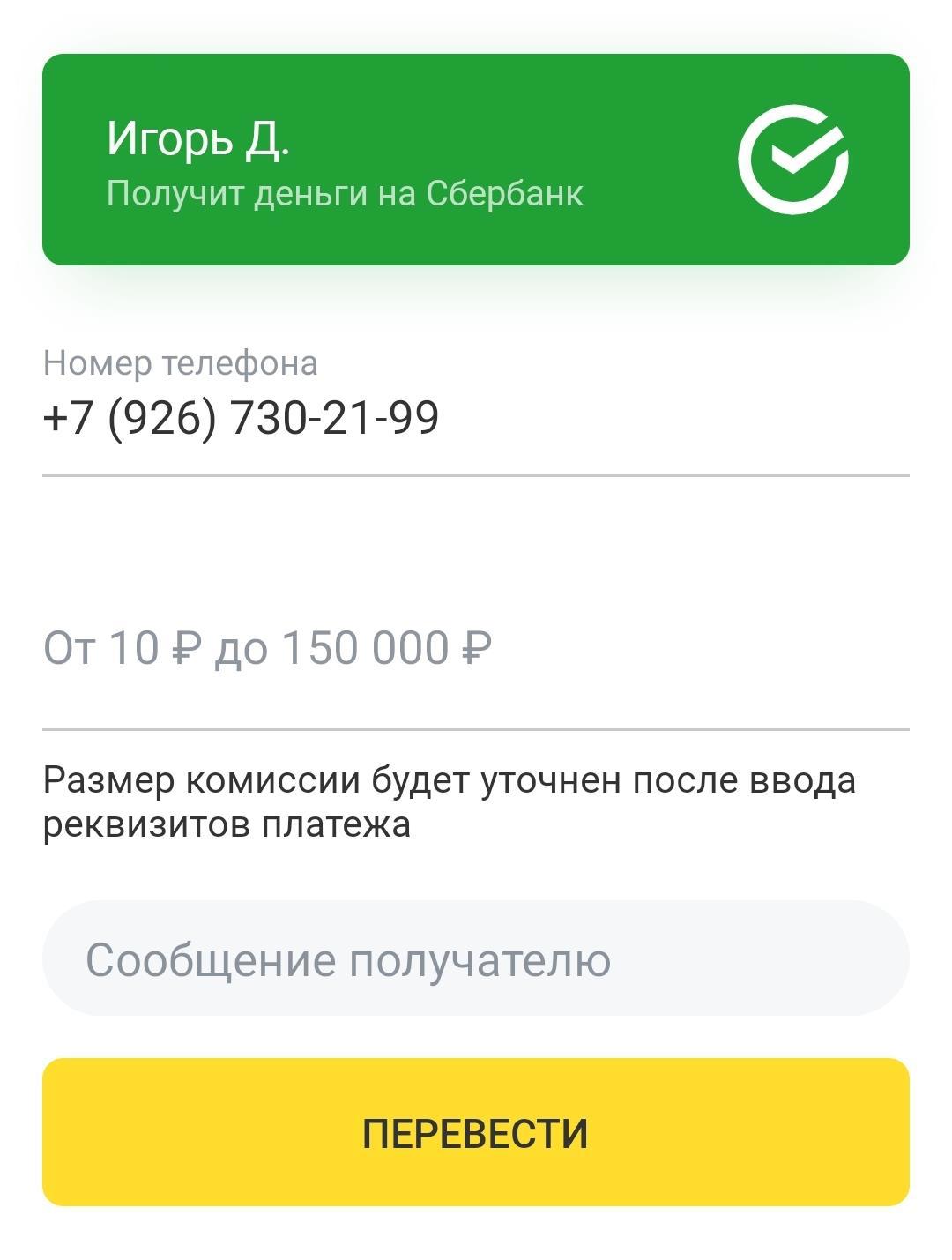Enter amount in От 10 ₽ до 150 000 ₽ field
Screen dimensions: 952x1260
pyautogui.click(x=475, y=648)
